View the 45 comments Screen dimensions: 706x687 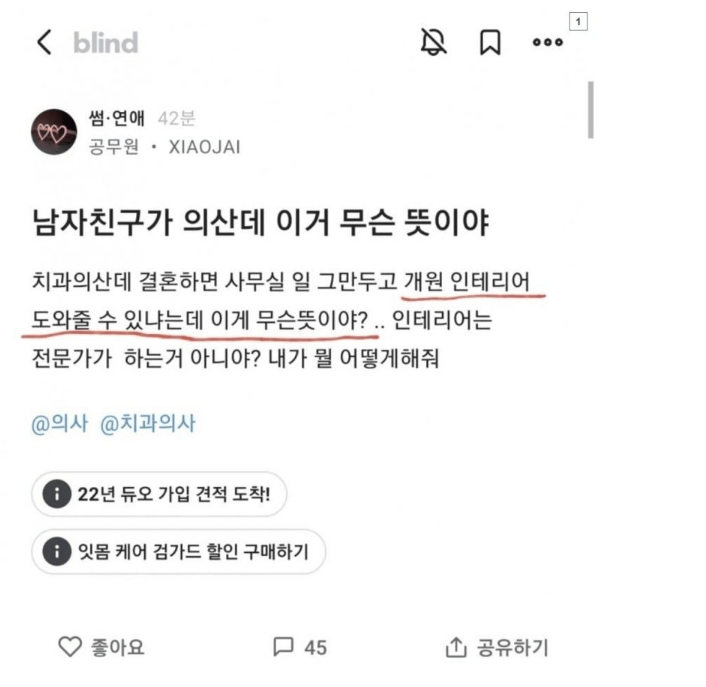pos(300,647)
